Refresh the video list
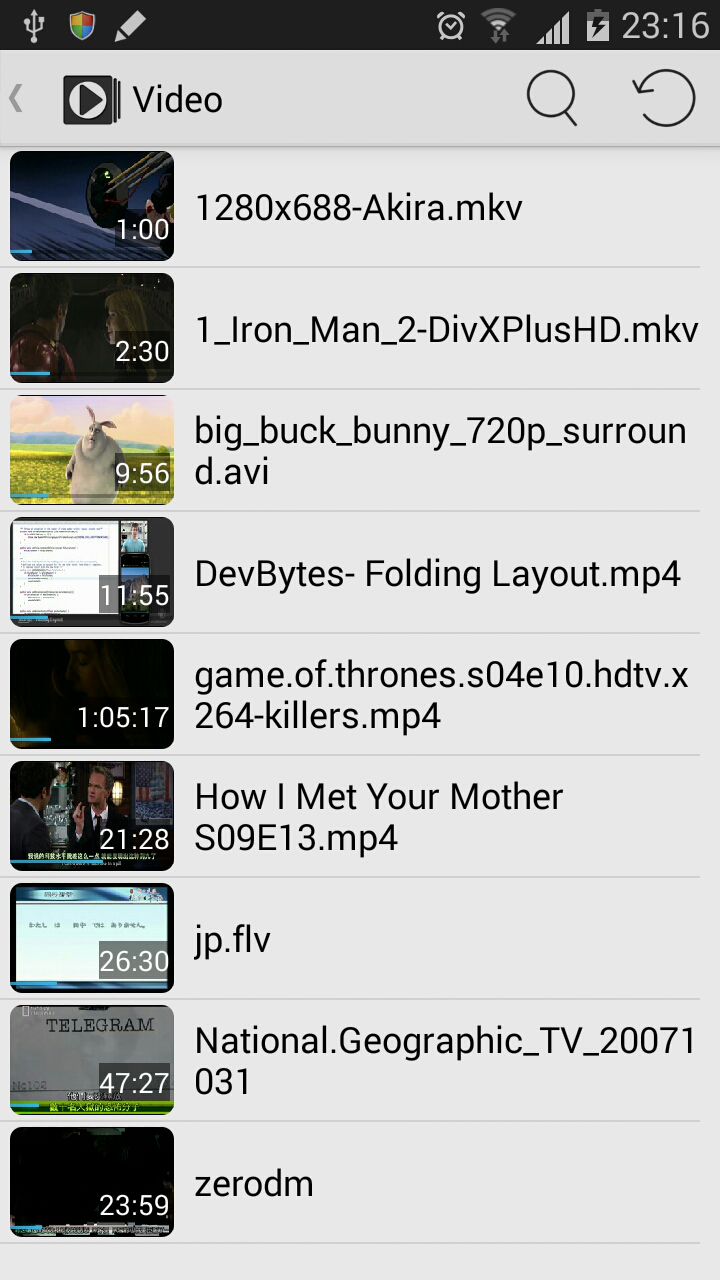 click(x=663, y=97)
